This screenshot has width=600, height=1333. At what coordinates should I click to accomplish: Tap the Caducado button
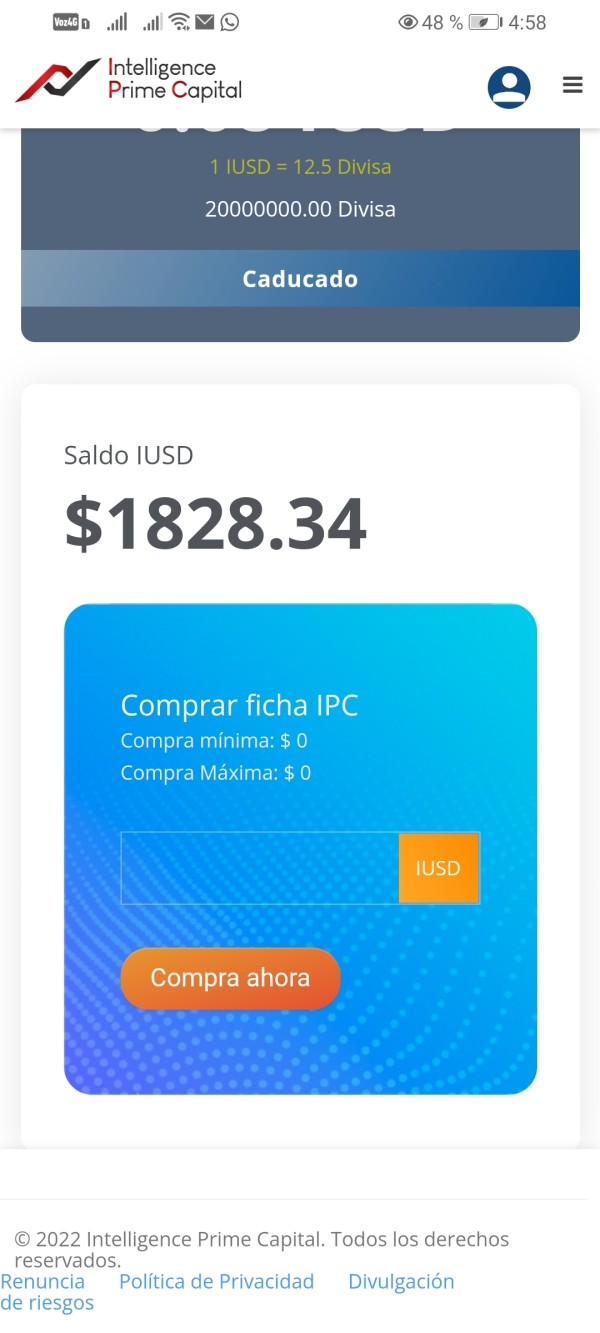tap(300, 278)
